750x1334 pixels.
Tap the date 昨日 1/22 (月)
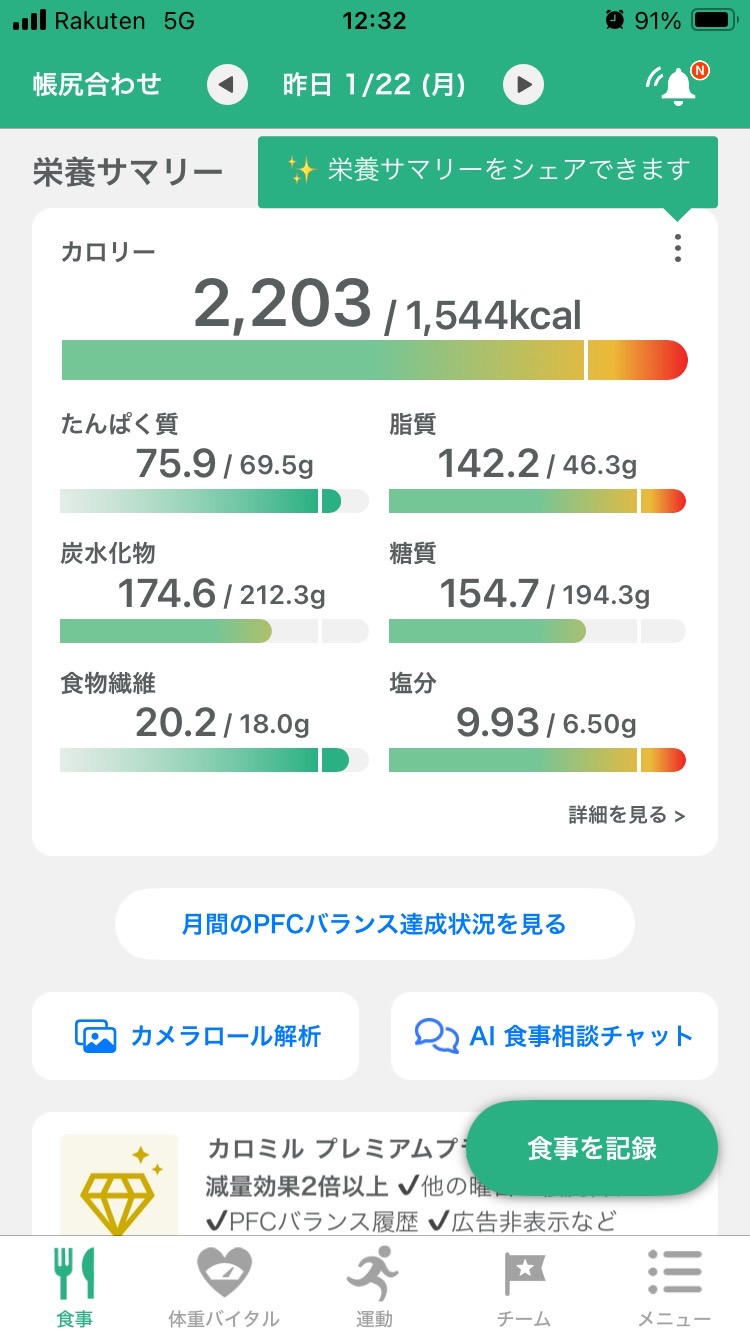[375, 85]
